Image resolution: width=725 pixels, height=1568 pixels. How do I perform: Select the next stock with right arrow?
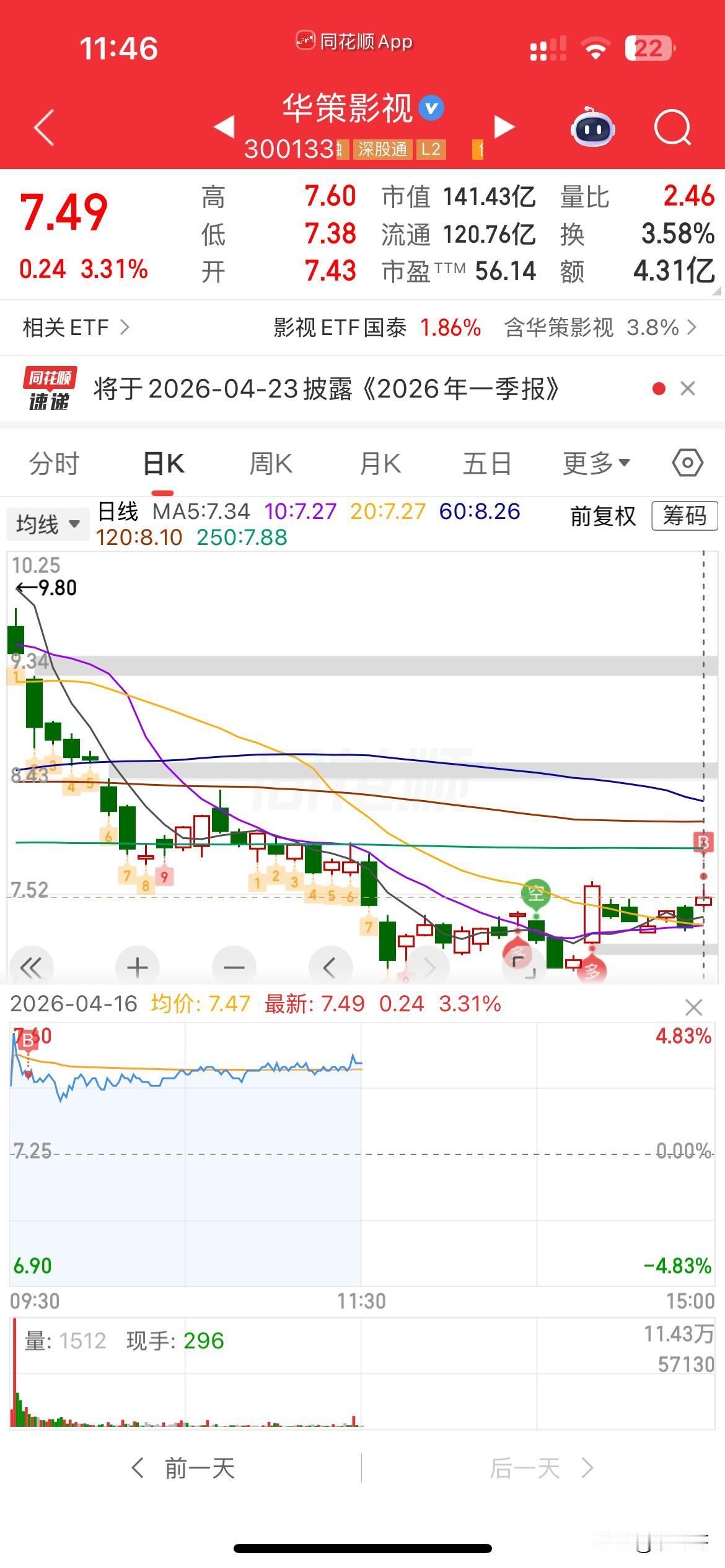click(503, 127)
